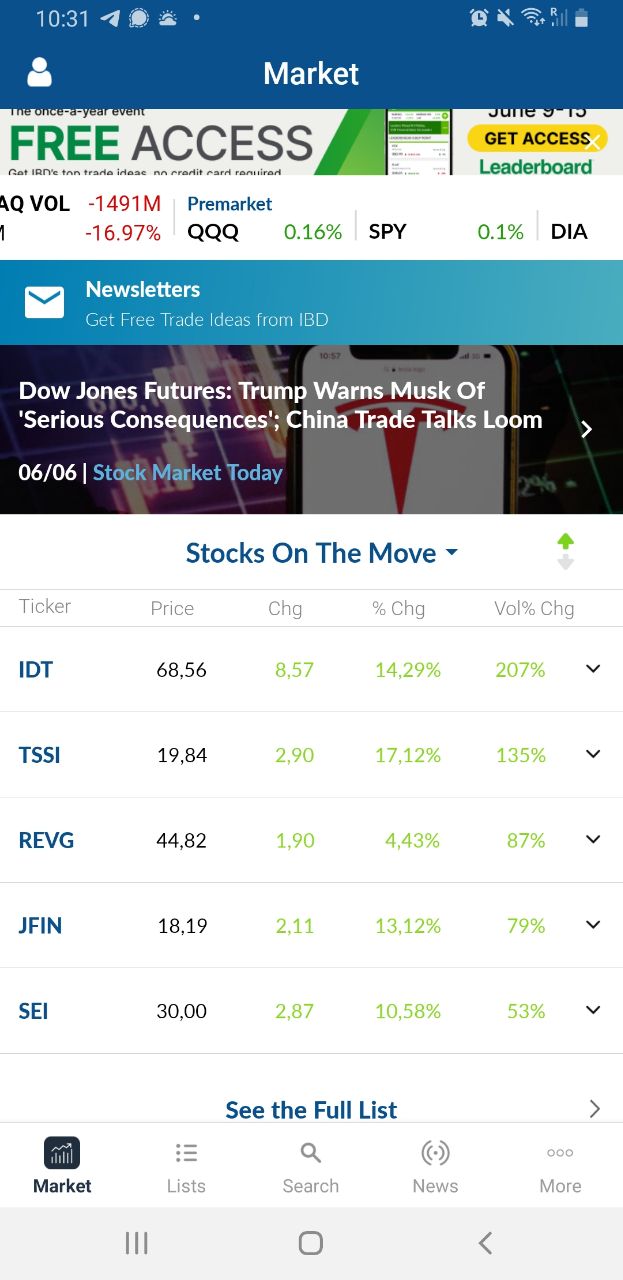The height and width of the screenshot is (1280, 623).
Task: Select the Market tab
Action: [62, 1167]
